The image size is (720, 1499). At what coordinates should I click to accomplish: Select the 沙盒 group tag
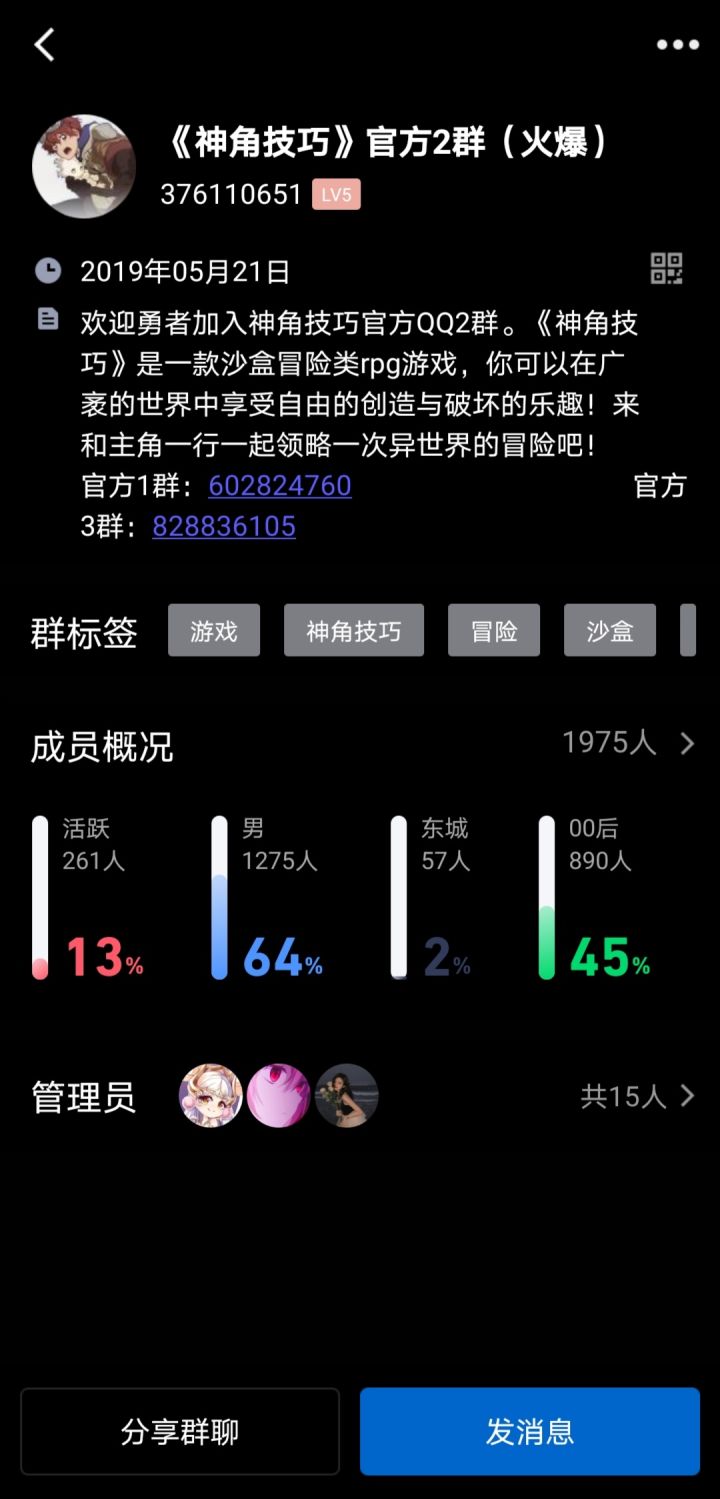pyautogui.click(x=609, y=630)
